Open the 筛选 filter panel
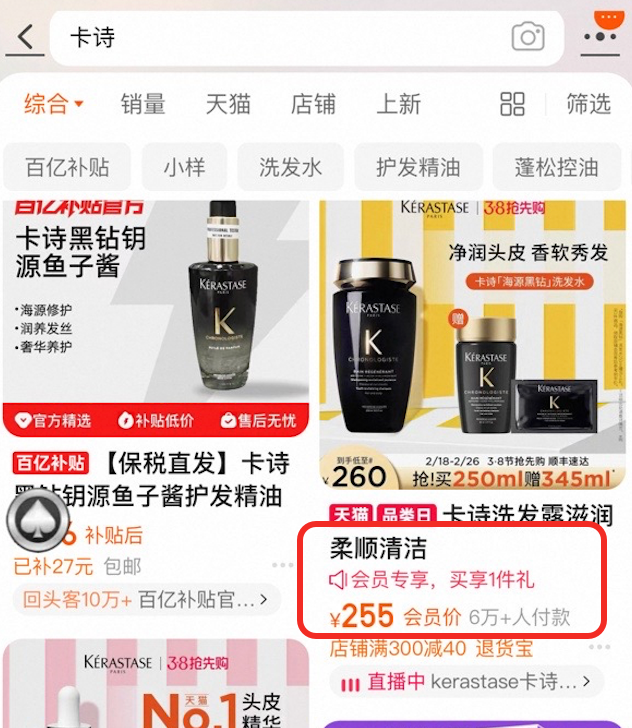Viewport: 632px width, 728px height. tap(587, 103)
